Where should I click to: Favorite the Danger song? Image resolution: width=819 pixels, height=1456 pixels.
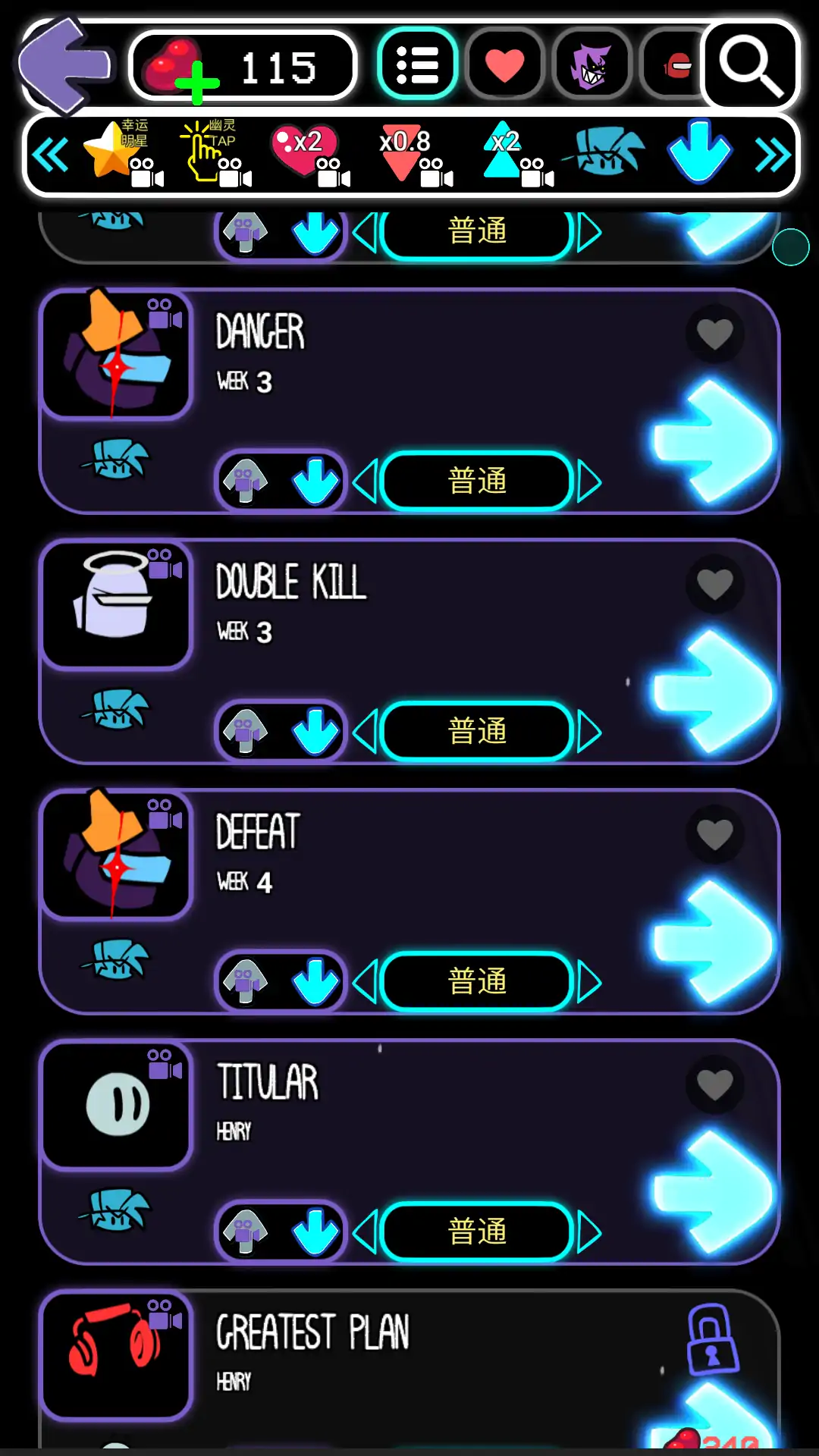pos(714,334)
